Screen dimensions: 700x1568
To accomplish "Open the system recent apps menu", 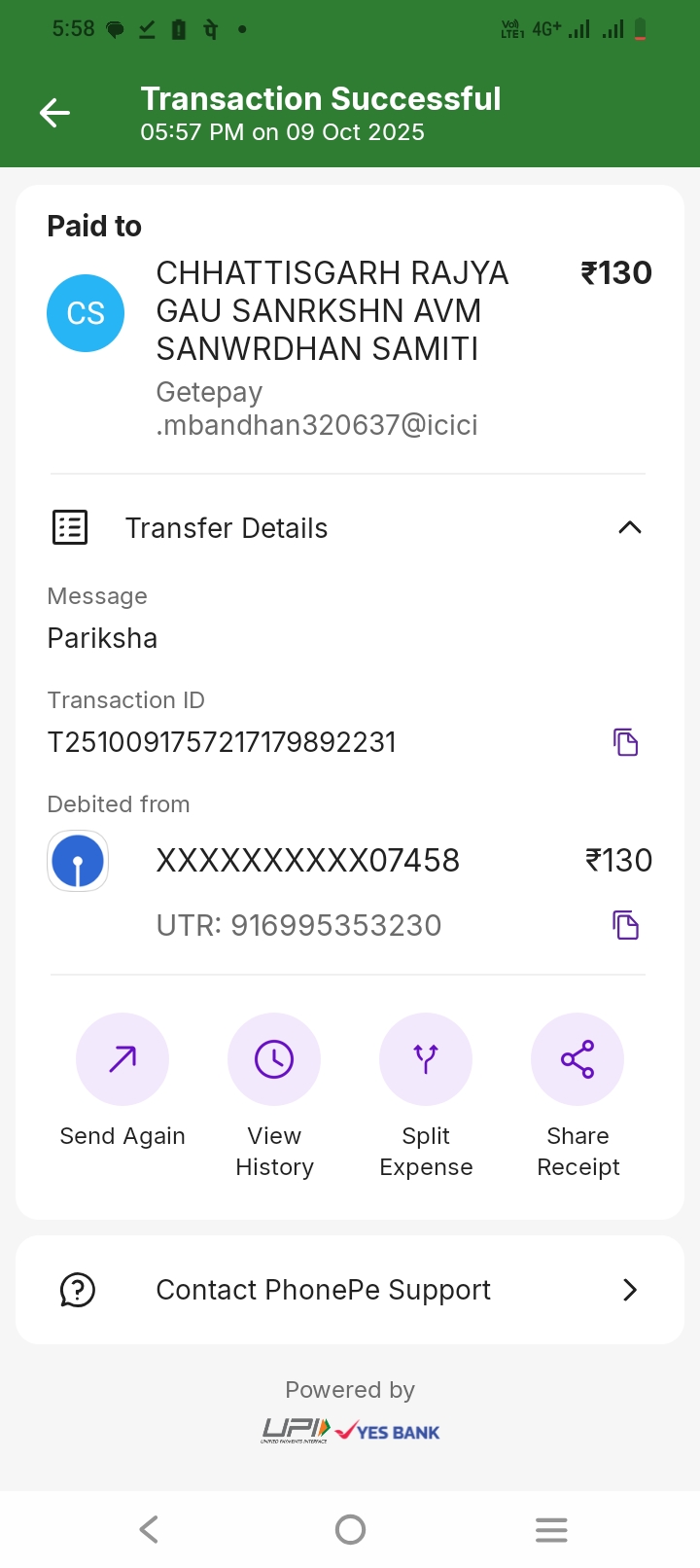I will [x=551, y=1530].
